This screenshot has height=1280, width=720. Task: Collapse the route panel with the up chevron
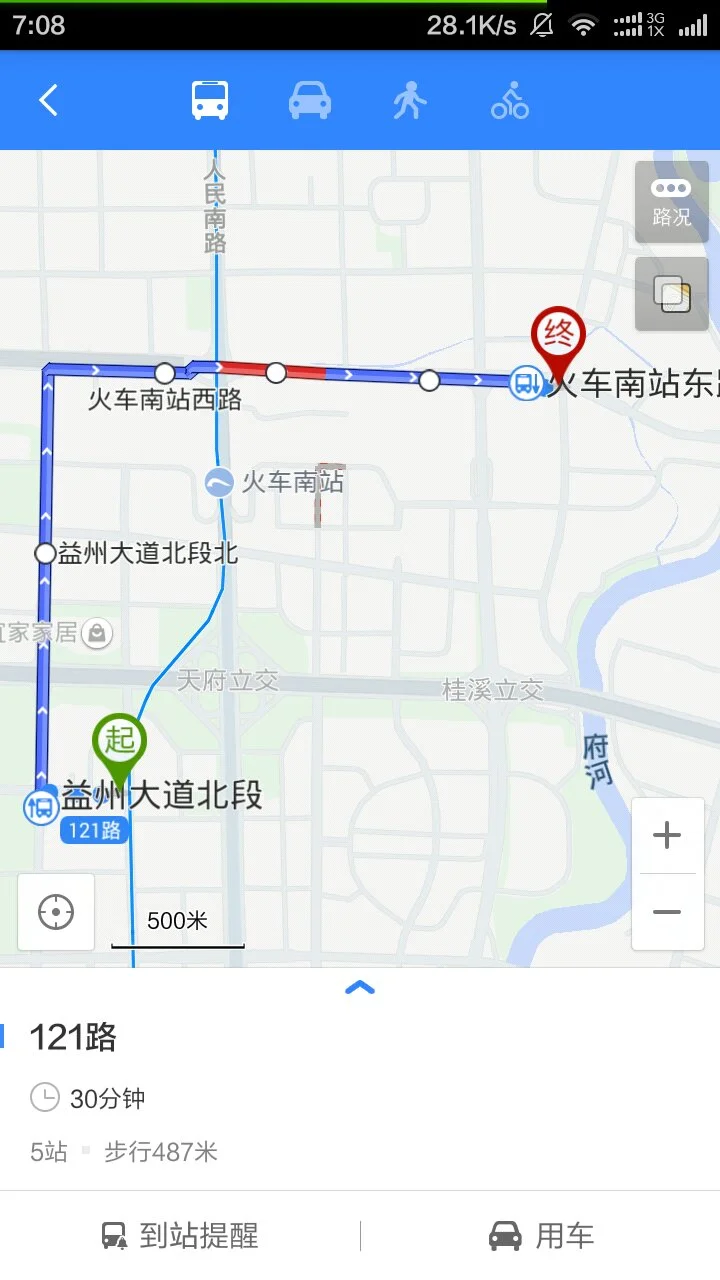(x=360, y=987)
